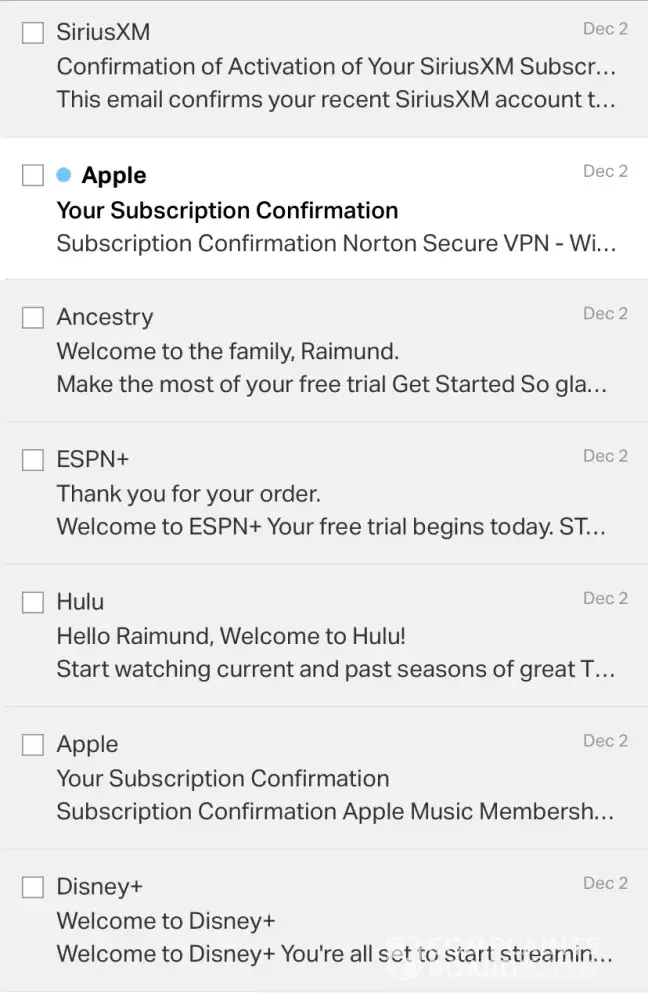Check the Apple Music email checkbox
Viewport: 648px width, 1000px height.
tap(33, 745)
